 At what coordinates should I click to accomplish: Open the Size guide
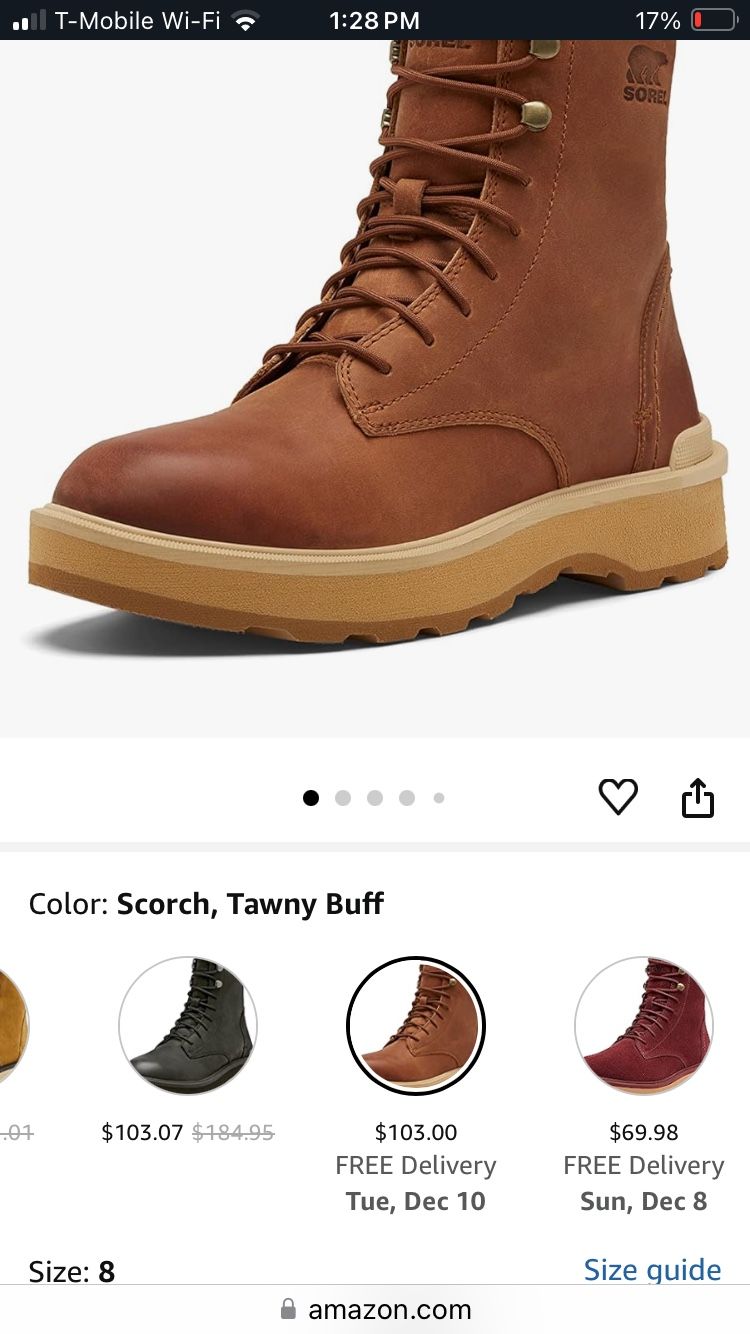pos(651,1269)
